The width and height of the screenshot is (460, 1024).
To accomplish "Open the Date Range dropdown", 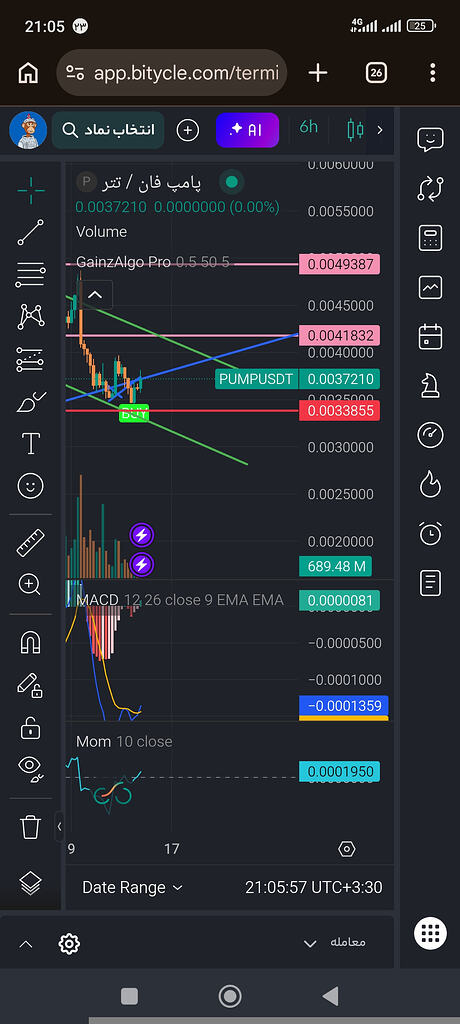I will pyautogui.click(x=133, y=887).
